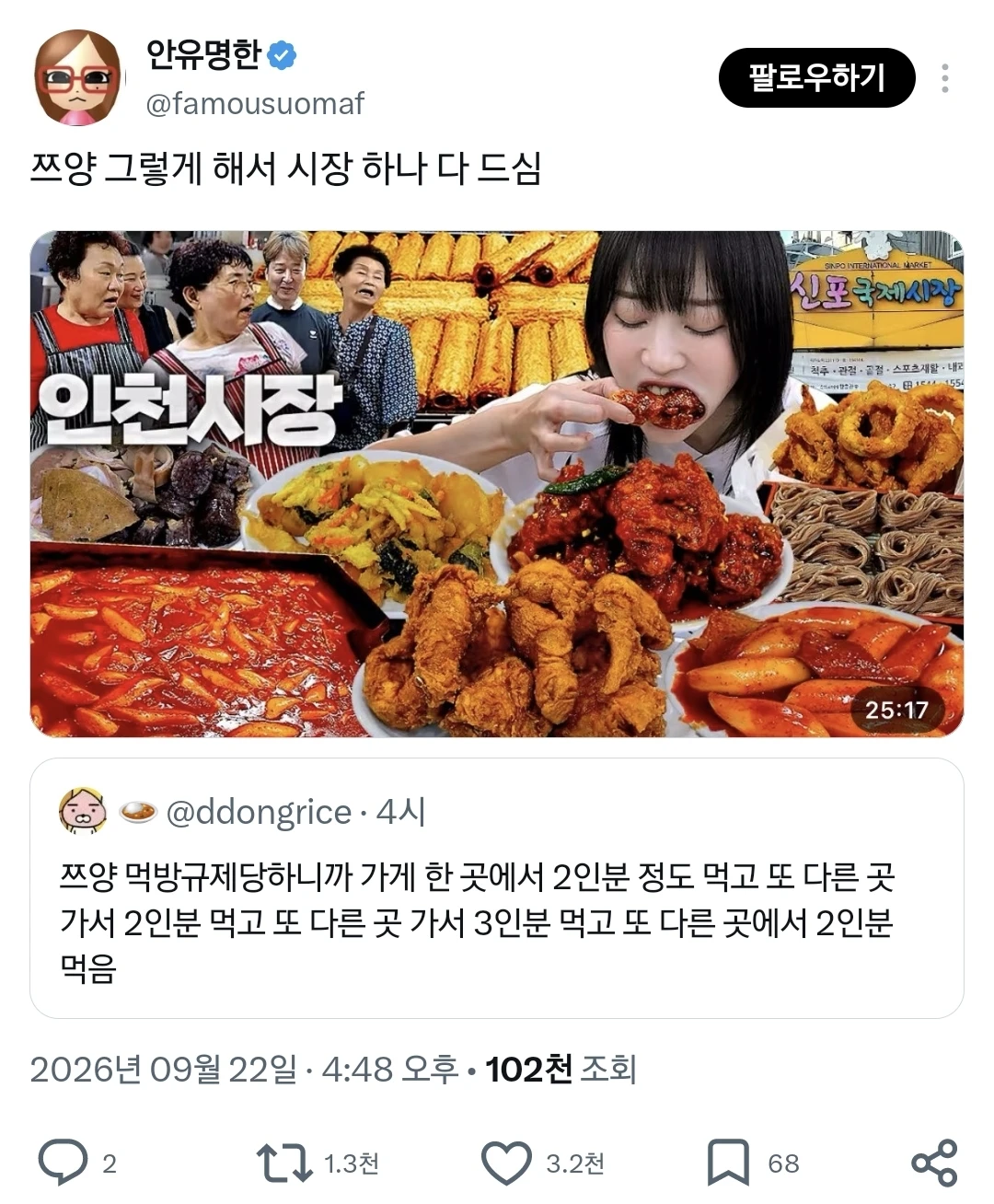
Task: Open the quoted post by @ddongrice
Action: (497, 888)
